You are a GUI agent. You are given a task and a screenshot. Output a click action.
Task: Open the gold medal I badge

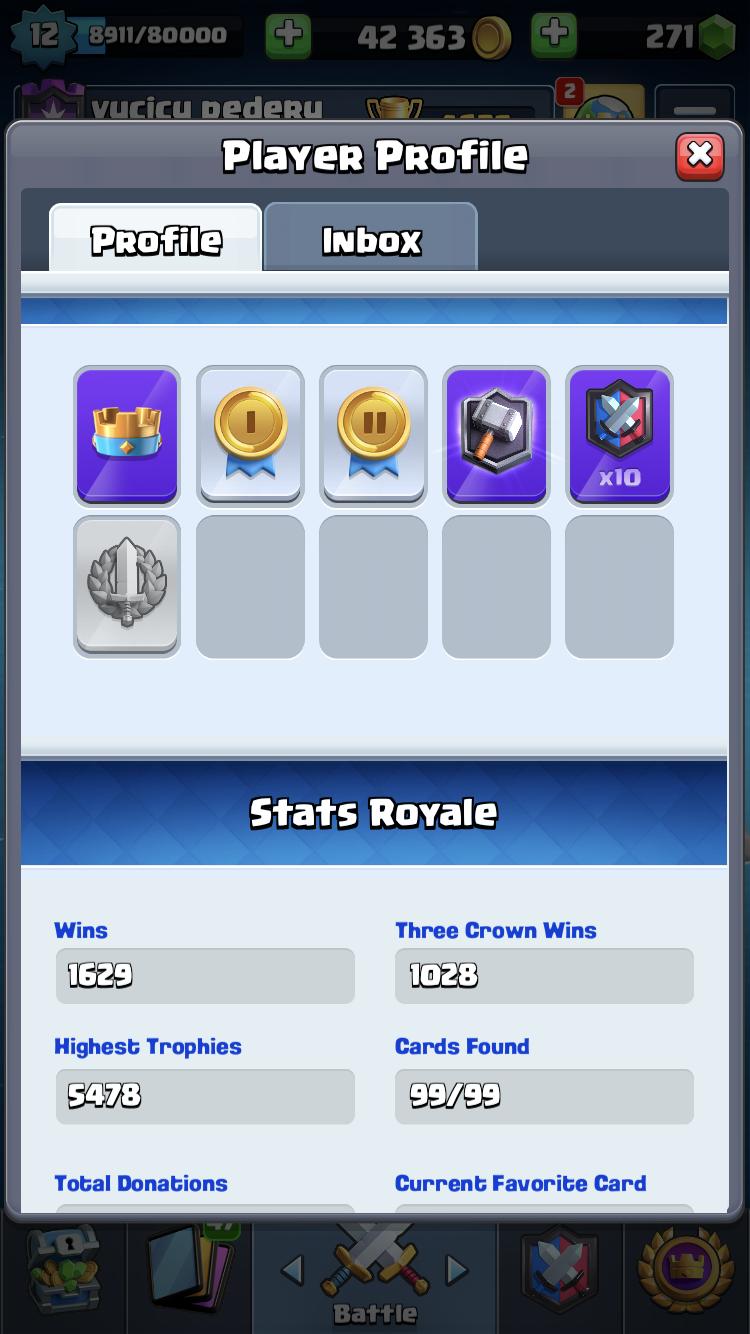tap(250, 436)
